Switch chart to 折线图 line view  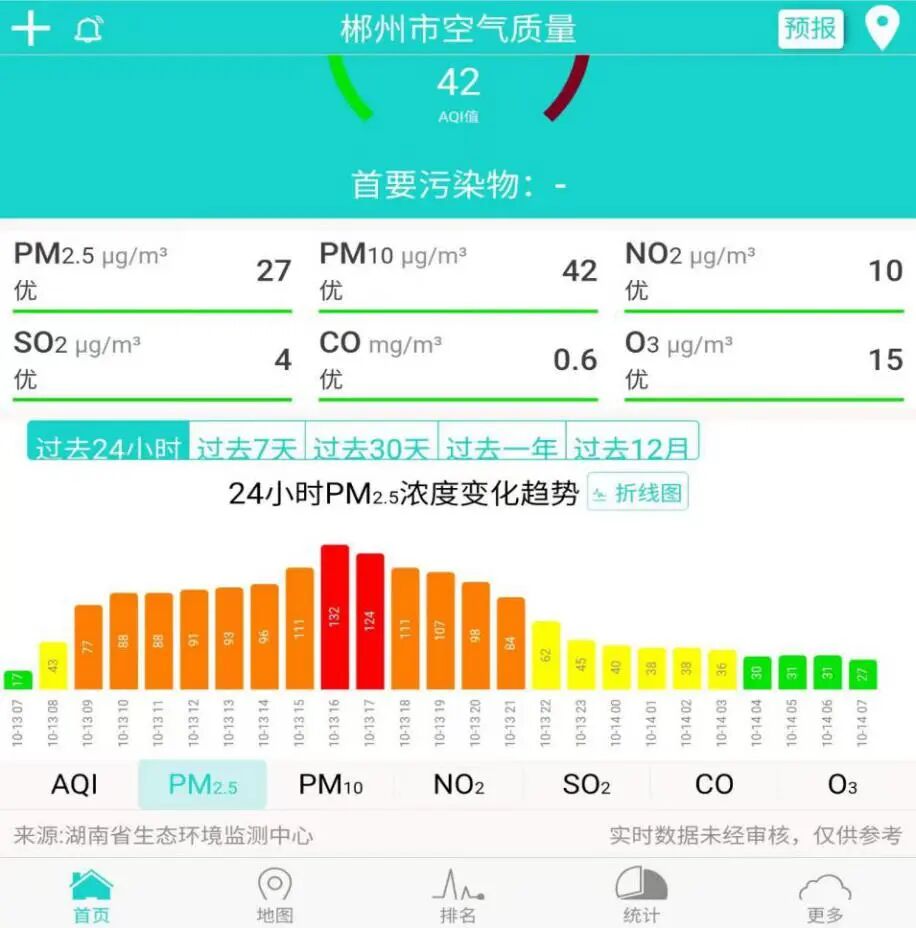tap(638, 493)
